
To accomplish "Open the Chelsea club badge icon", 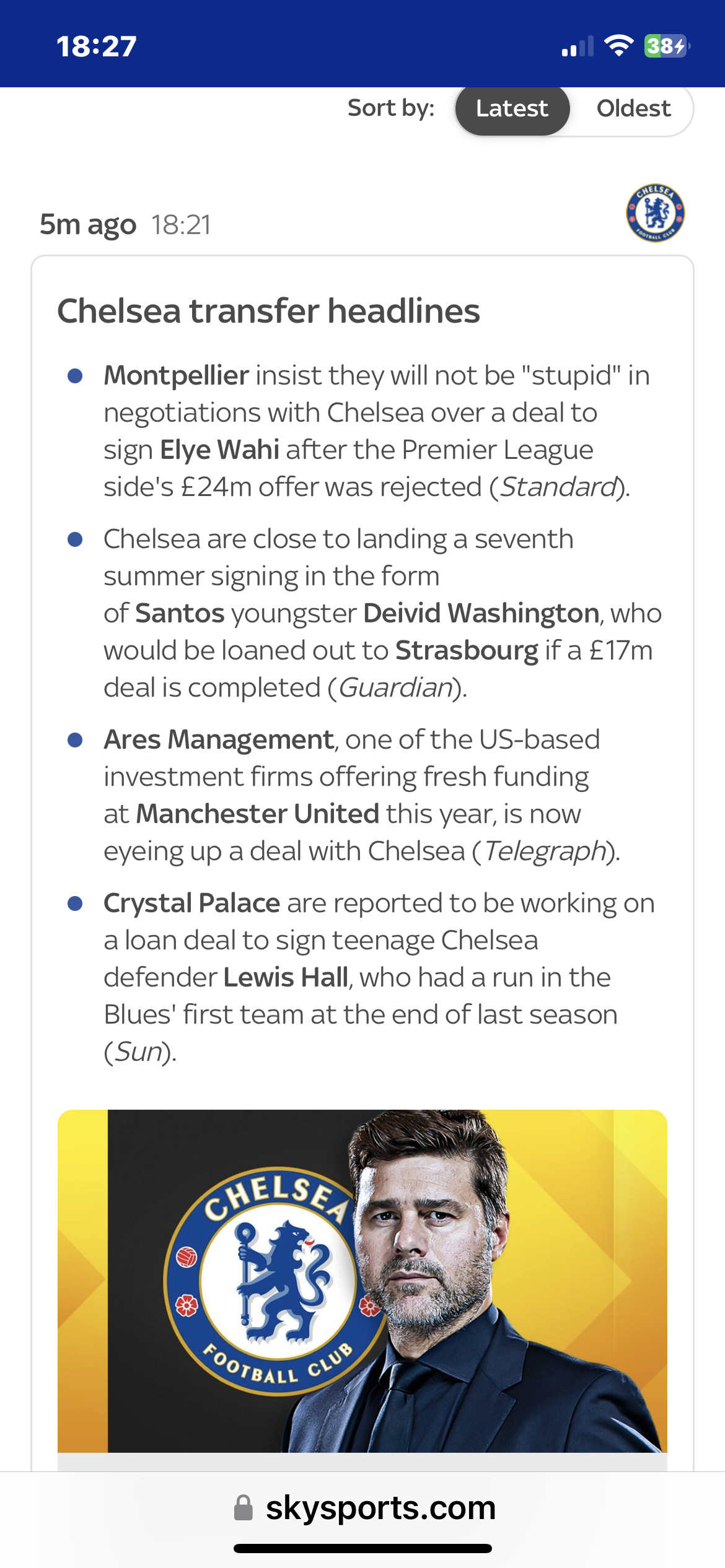I will point(655,213).
